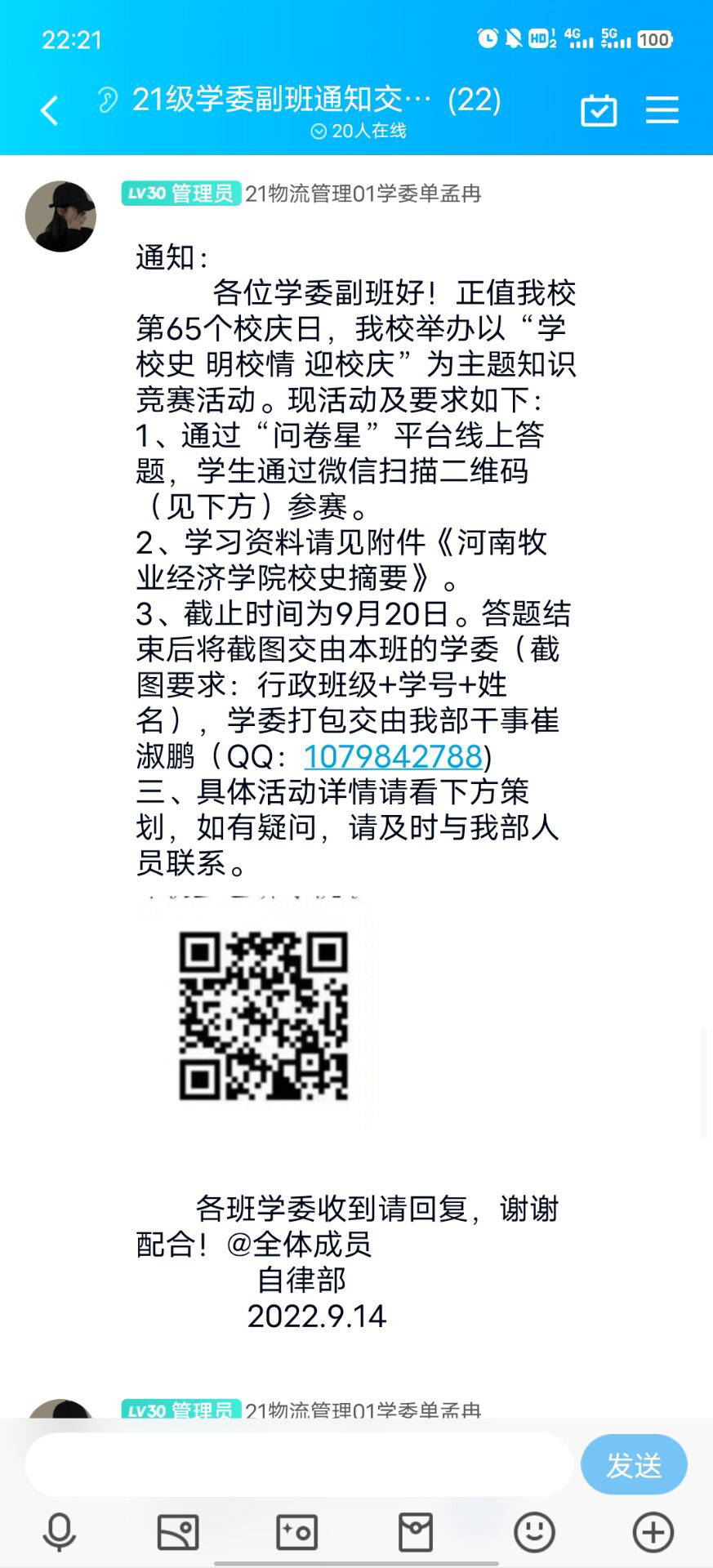
Task: Tap the 发送 send button
Action: pyautogui.click(x=634, y=1464)
